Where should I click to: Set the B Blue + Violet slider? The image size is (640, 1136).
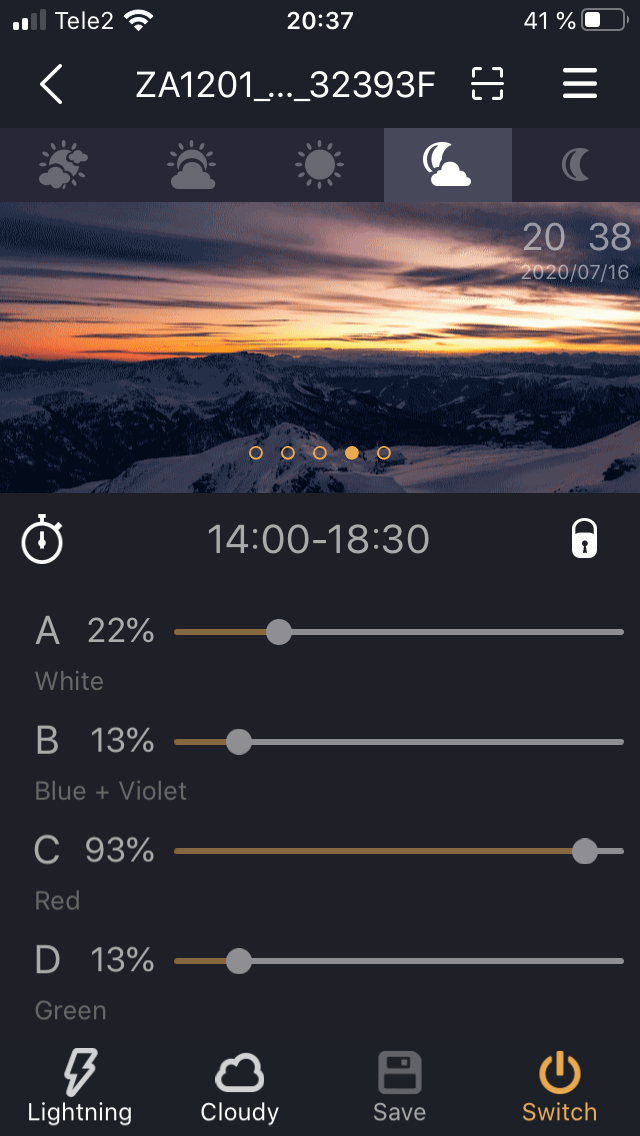238,742
